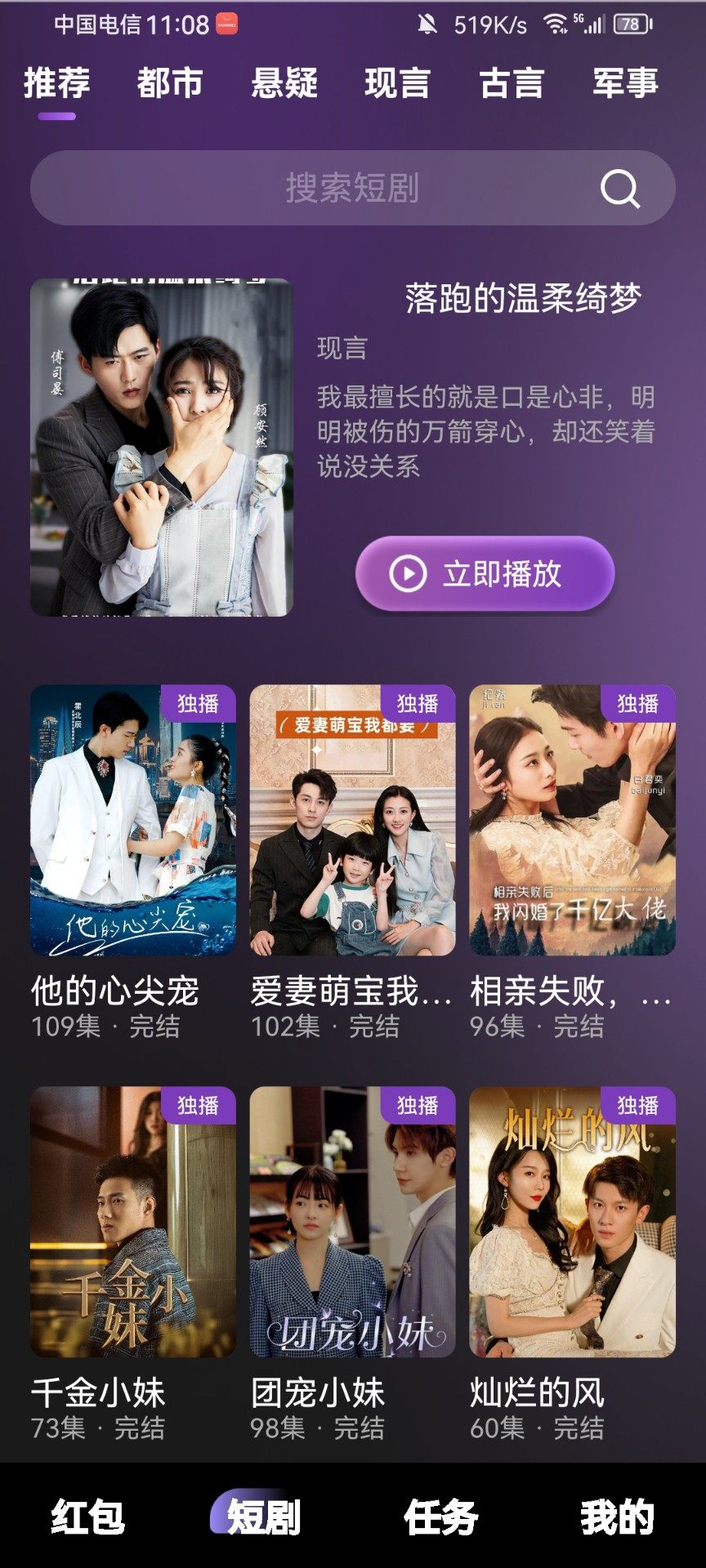Select the 千金小妹 drama card

tap(133, 1223)
